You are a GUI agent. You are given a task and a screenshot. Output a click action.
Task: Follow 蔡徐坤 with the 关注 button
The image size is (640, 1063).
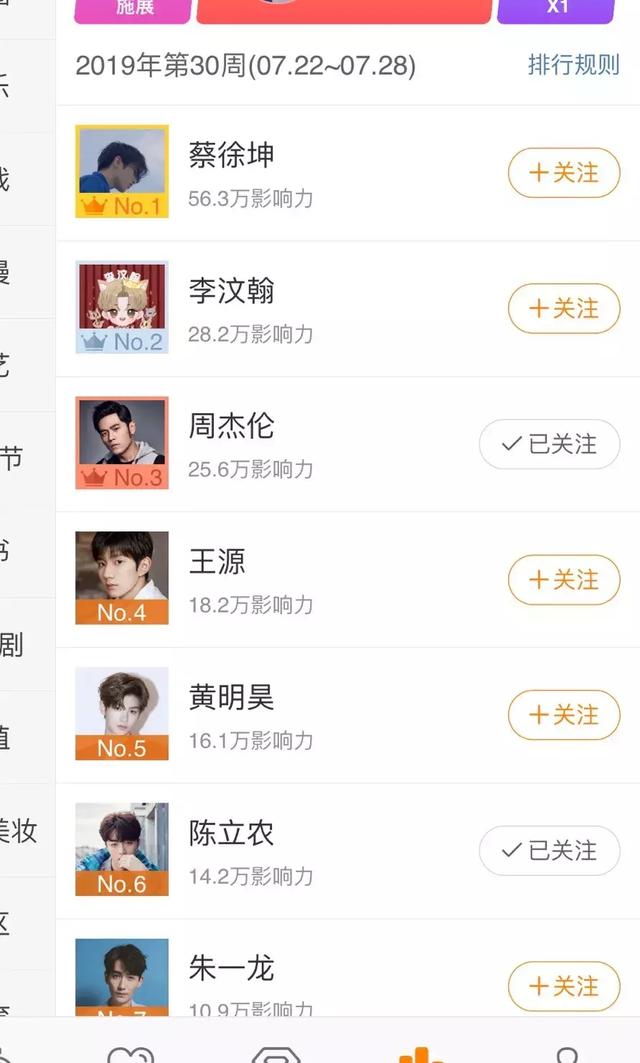pyautogui.click(x=563, y=173)
